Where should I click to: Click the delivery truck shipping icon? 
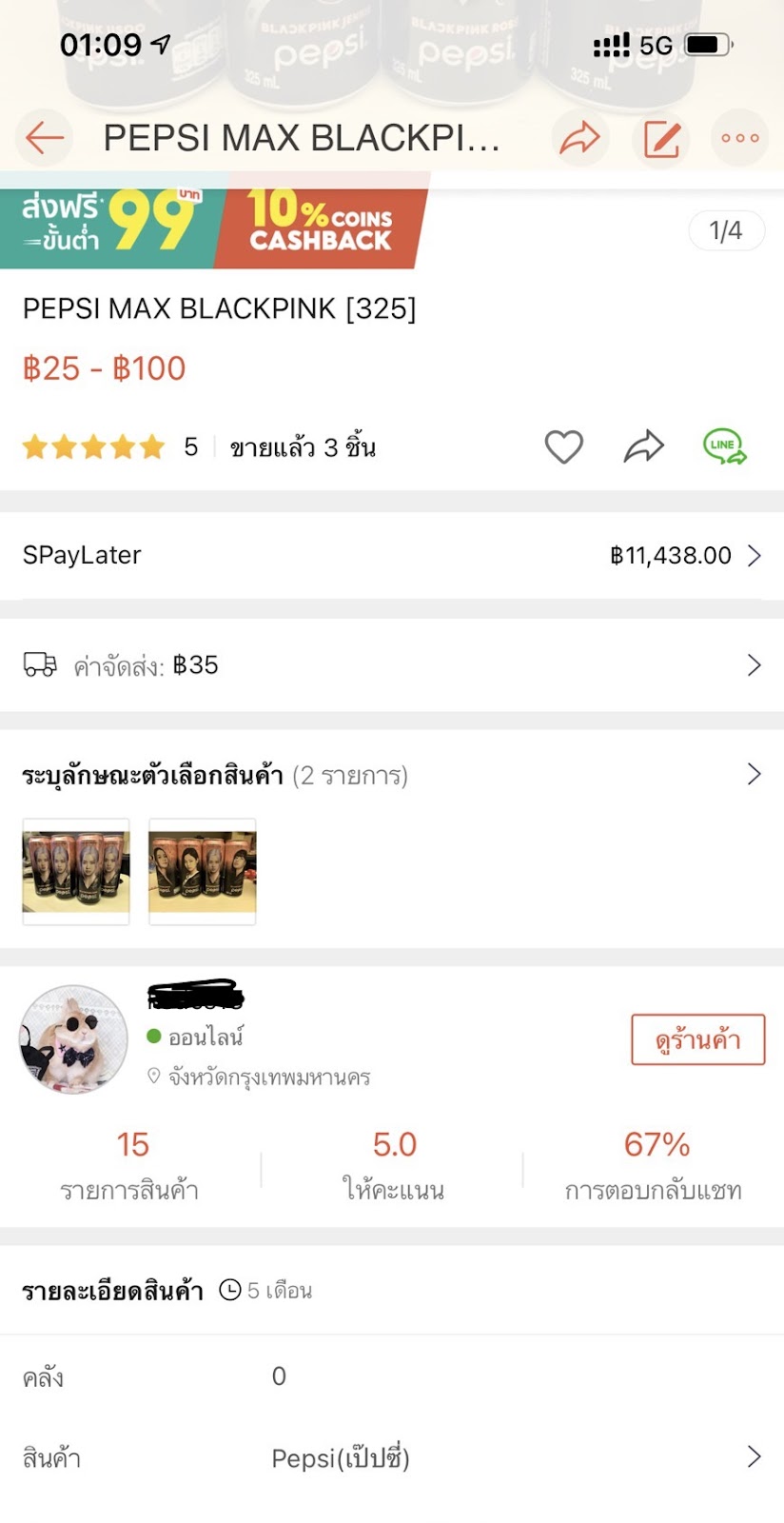[39, 664]
